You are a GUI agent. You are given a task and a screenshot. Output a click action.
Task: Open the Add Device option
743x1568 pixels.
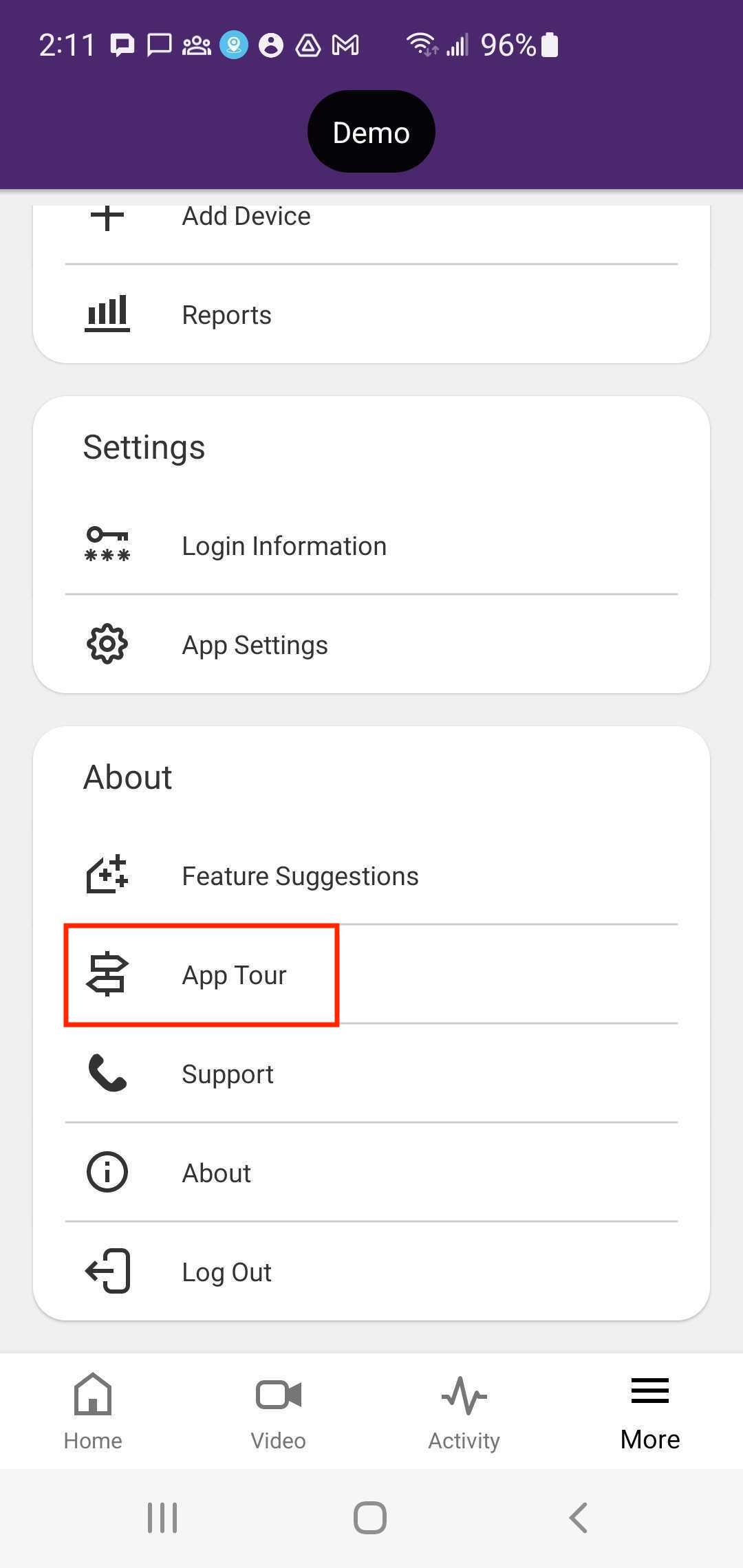pyautogui.click(x=246, y=217)
